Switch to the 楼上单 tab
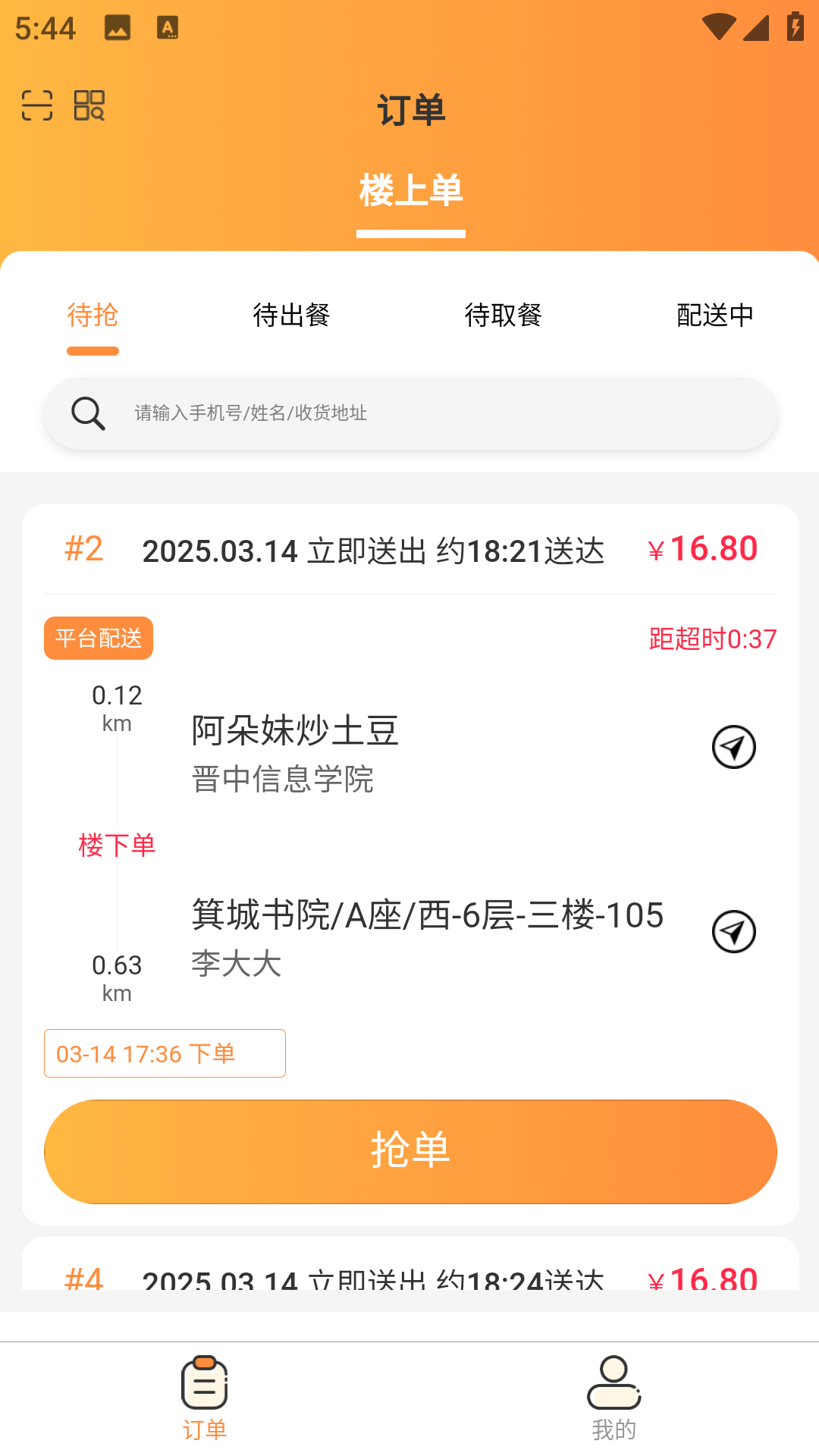This screenshot has width=819, height=1456. pos(410,192)
